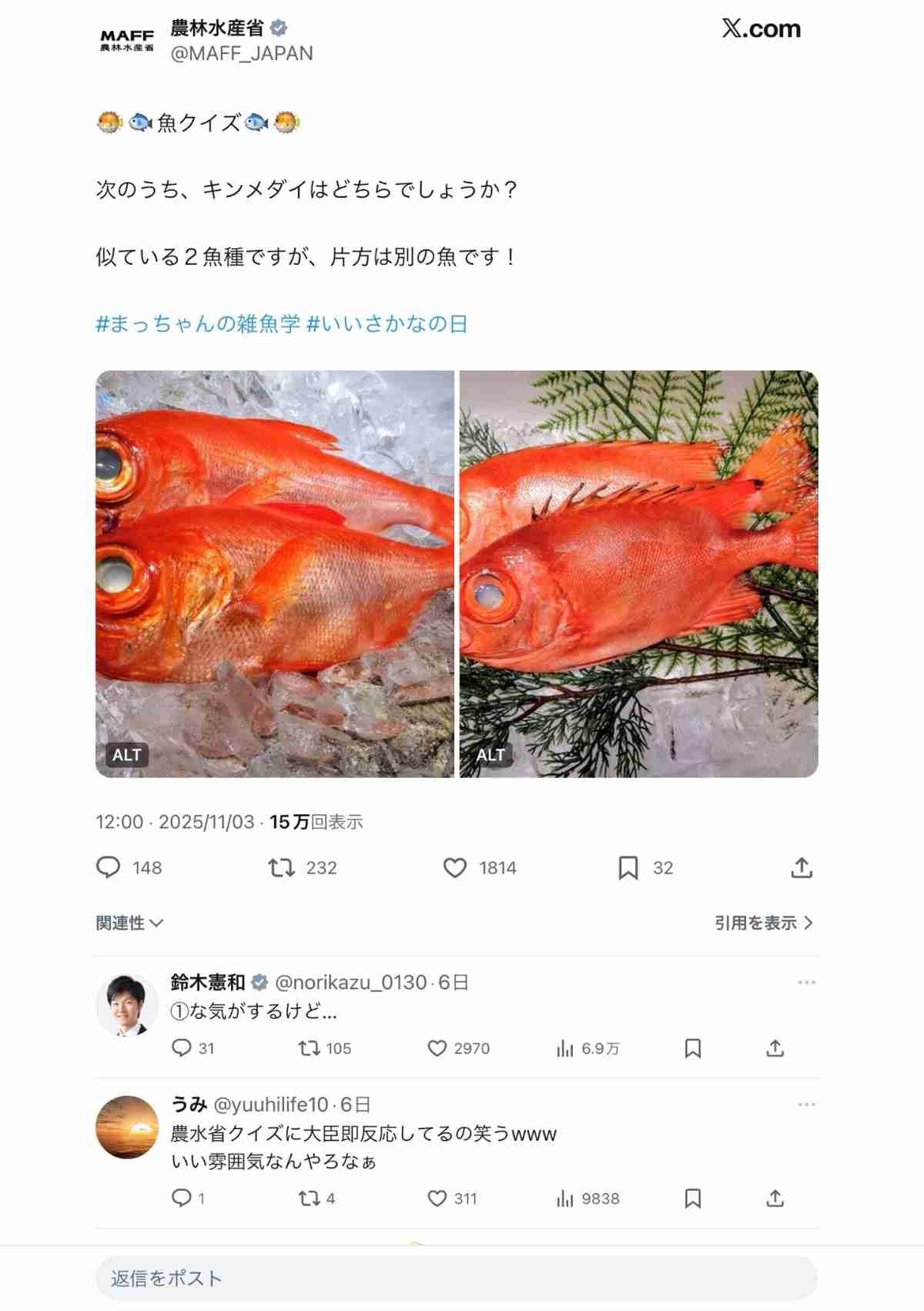Viewport: 924px width, 1311px height.
Task: Open the 農林水産省 profile avatar
Action: (x=126, y=40)
